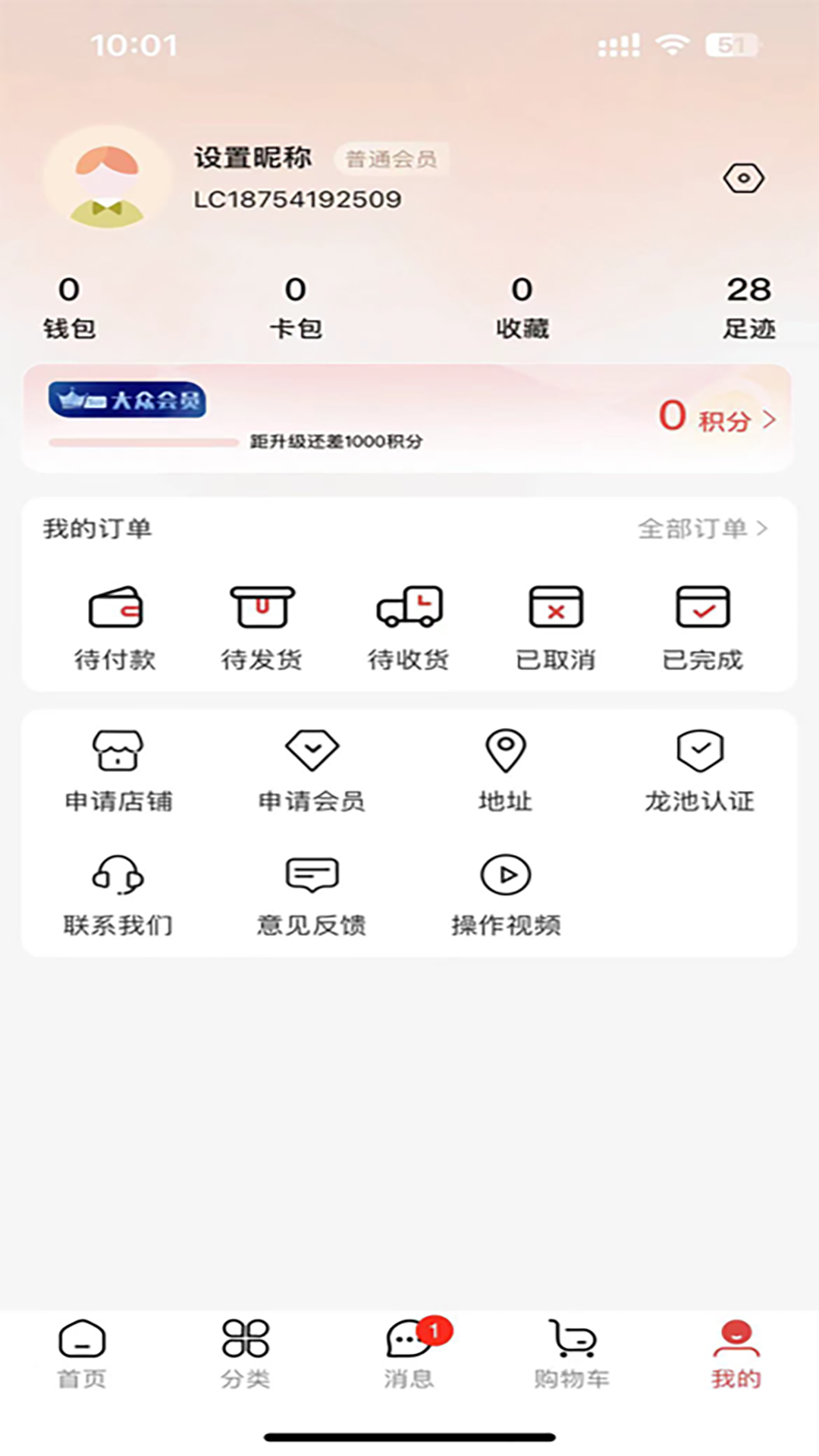
Task: Open the settings gear at top right
Action: point(744,178)
